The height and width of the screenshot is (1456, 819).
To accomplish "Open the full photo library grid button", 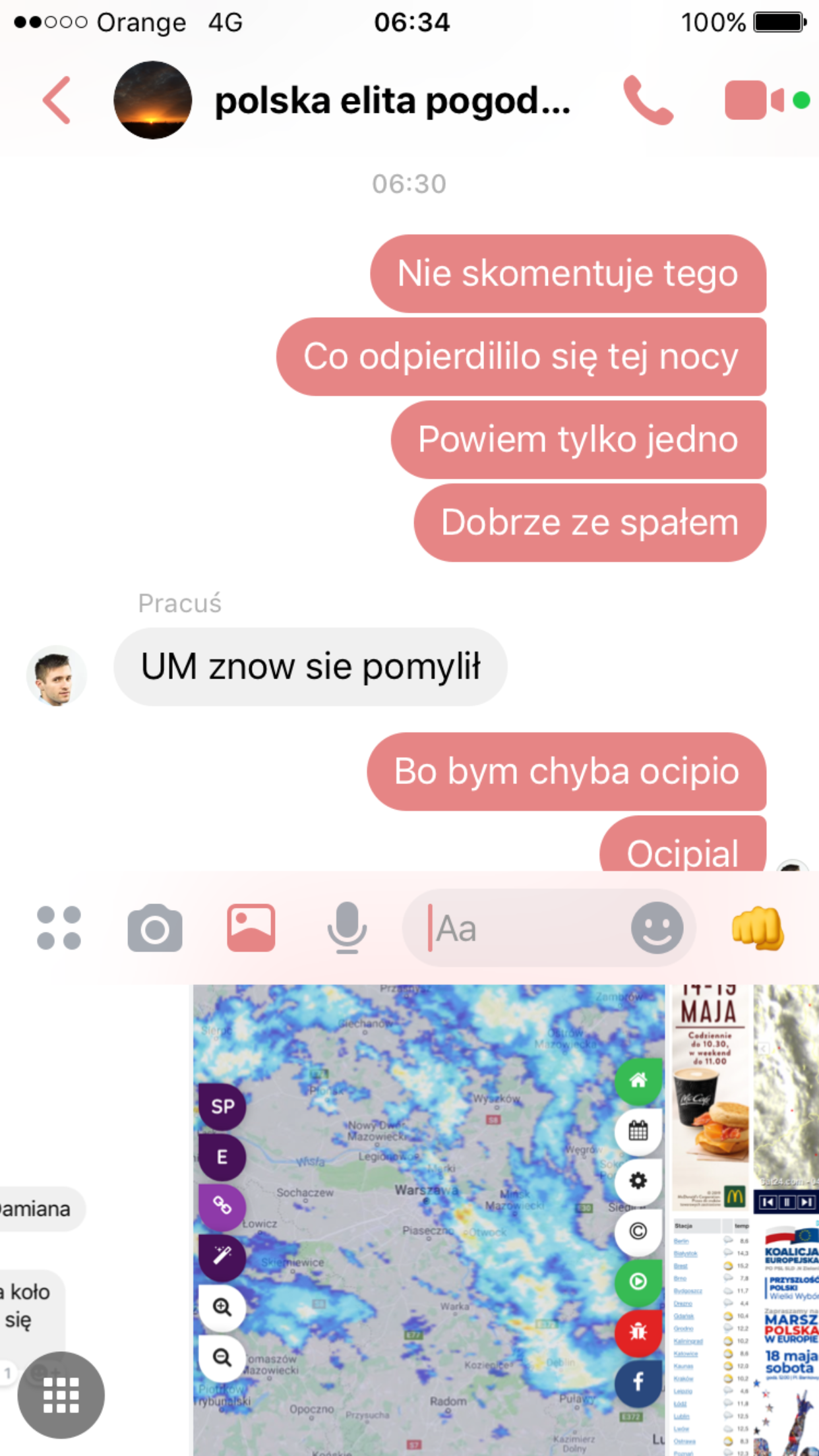I will [x=61, y=1395].
